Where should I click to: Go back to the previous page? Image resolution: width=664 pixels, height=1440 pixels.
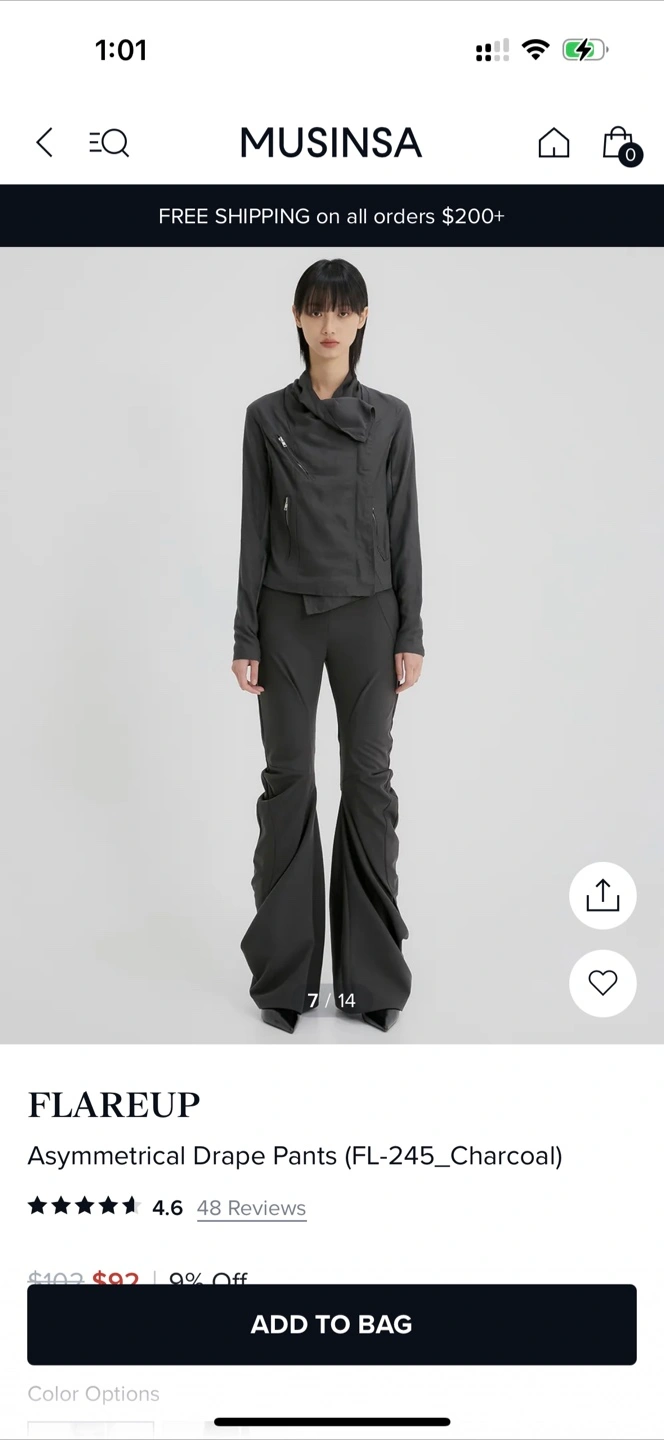[44, 143]
